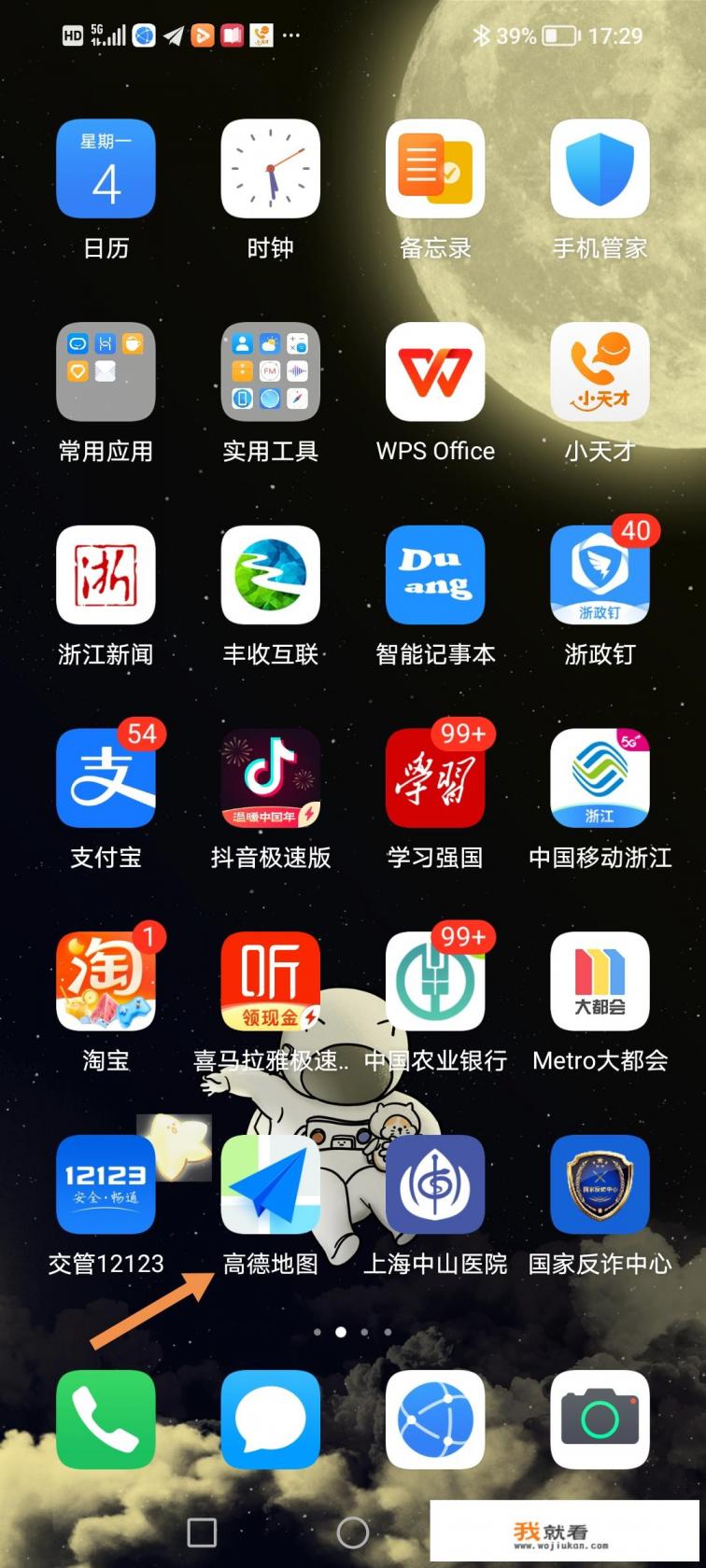Open 淘宝 (Taobao) shopping app
The height and width of the screenshot is (1568, 706).
click(105, 982)
